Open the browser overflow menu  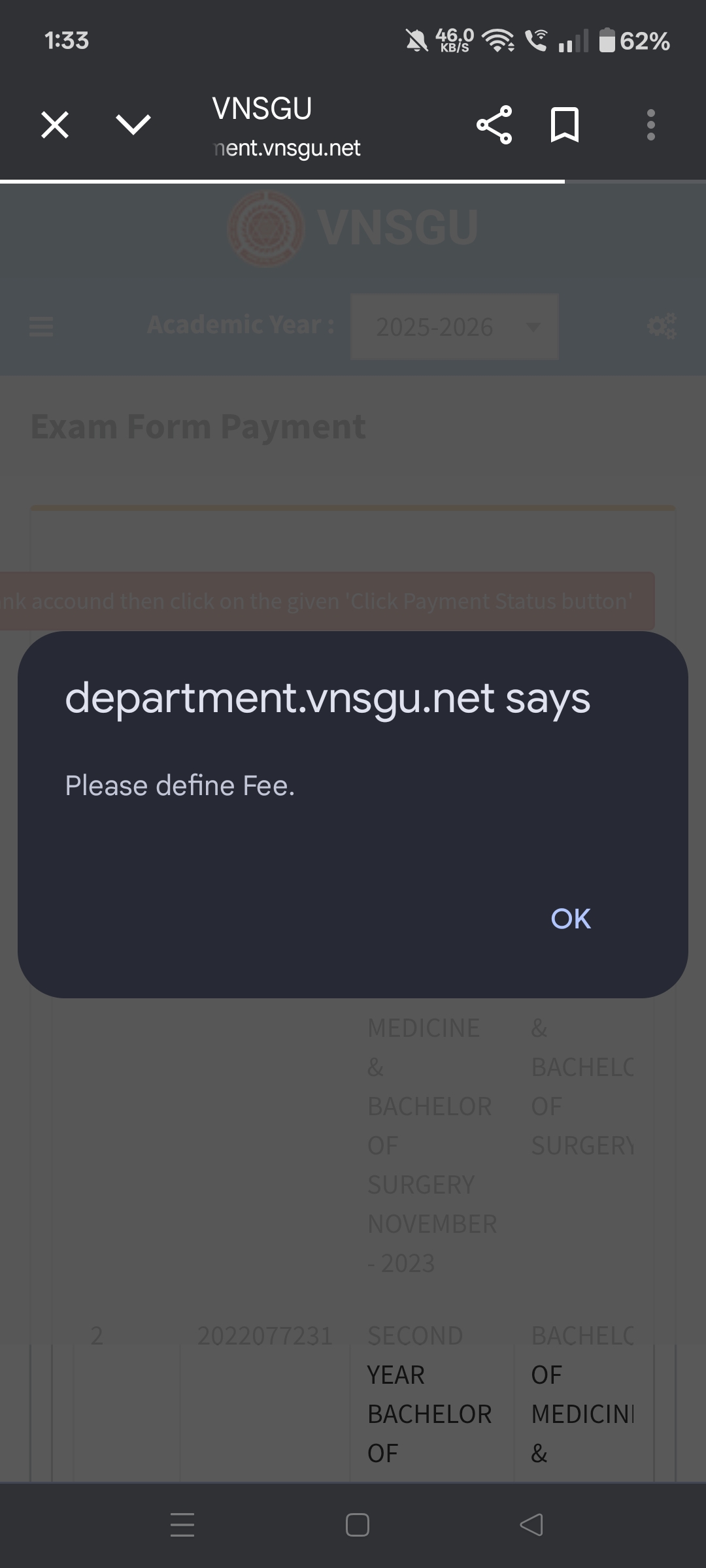[x=650, y=124]
